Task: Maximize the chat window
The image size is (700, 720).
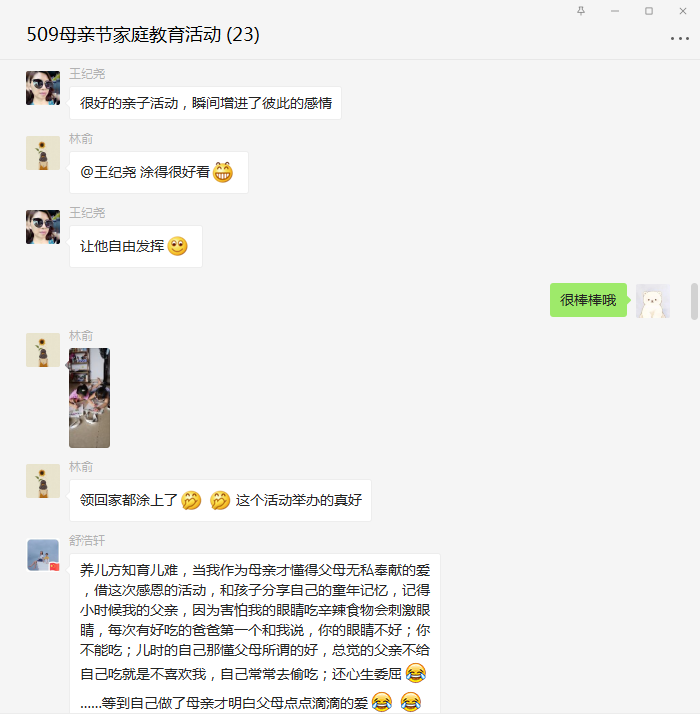Action: pyautogui.click(x=649, y=10)
